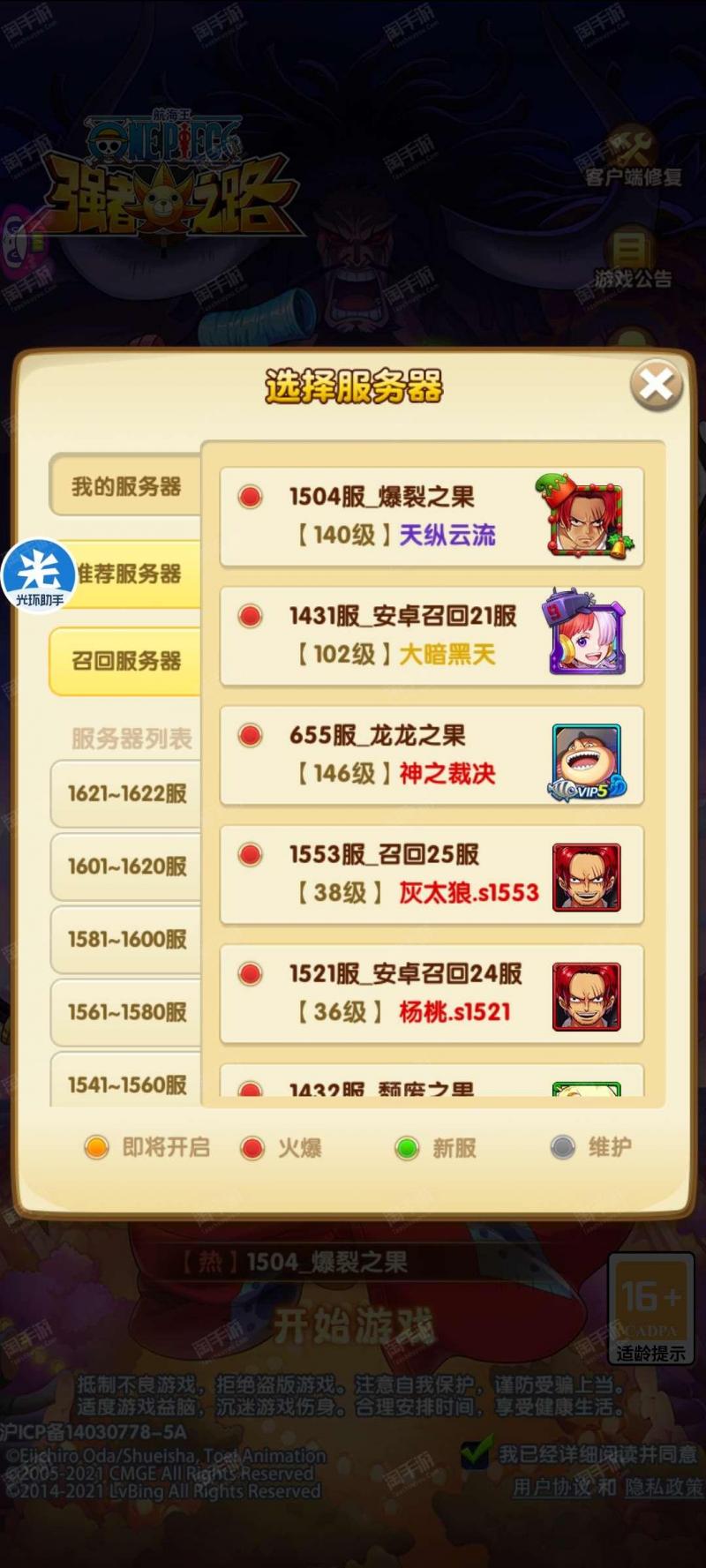Viewport: 706px width, 1568px height.
Task: Close the server selection dialog
Action: pyautogui.click(x=656, y=385)
